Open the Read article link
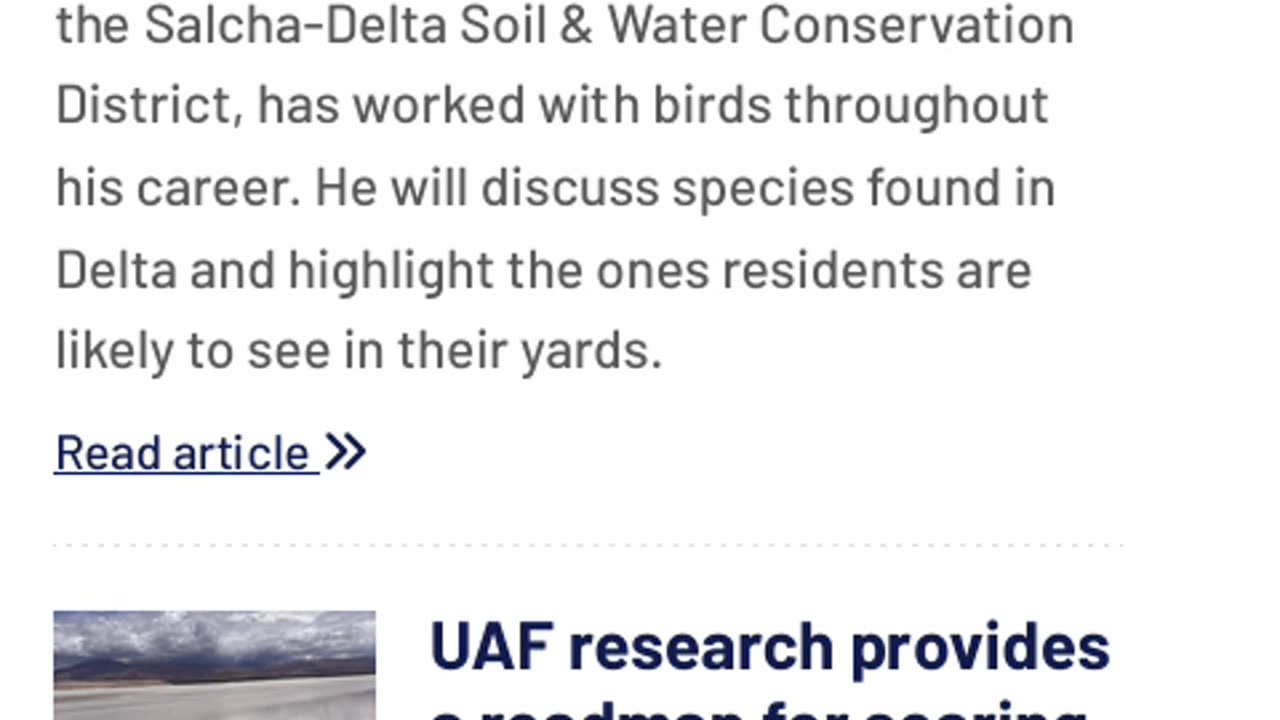 tap(210, 453)
